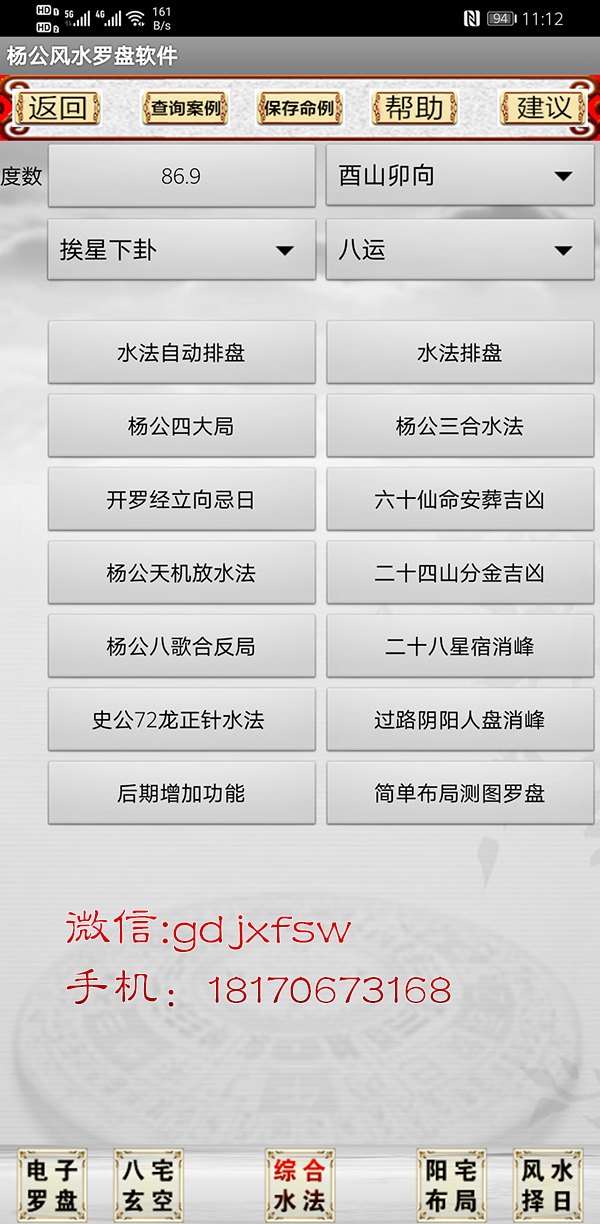
Task: Launch 水法自动排盘
Action: [x=181, y=353]
